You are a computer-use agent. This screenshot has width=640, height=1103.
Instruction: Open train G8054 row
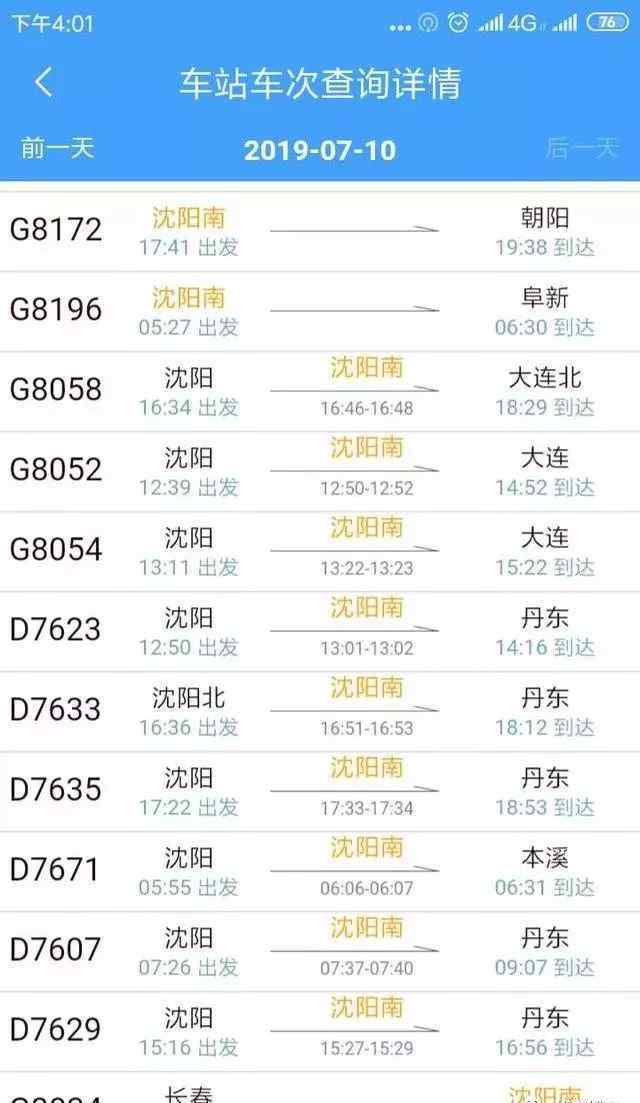click(x=320, y=552)
